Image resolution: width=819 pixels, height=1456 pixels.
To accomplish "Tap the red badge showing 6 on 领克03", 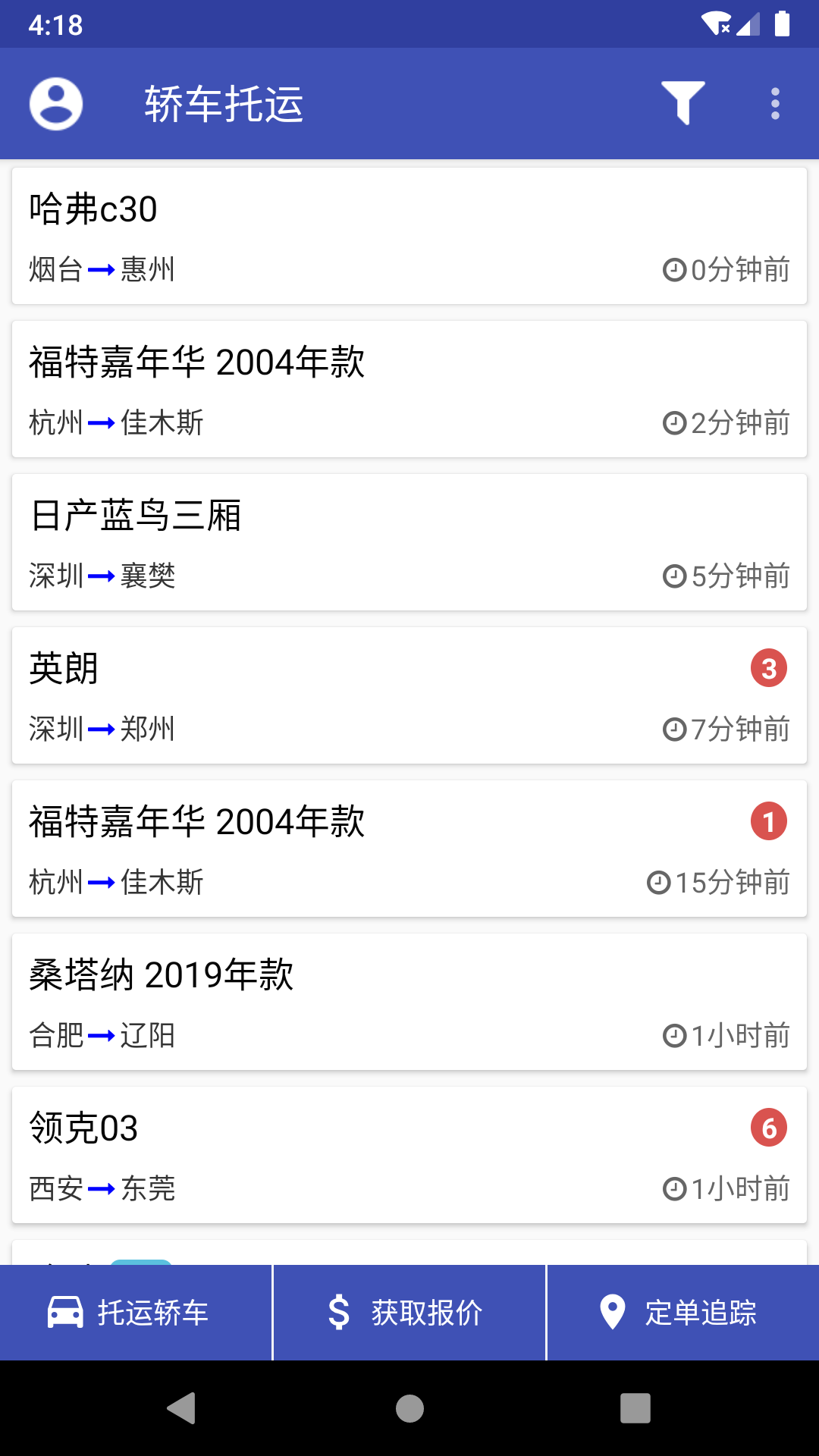I will 769,1128.
